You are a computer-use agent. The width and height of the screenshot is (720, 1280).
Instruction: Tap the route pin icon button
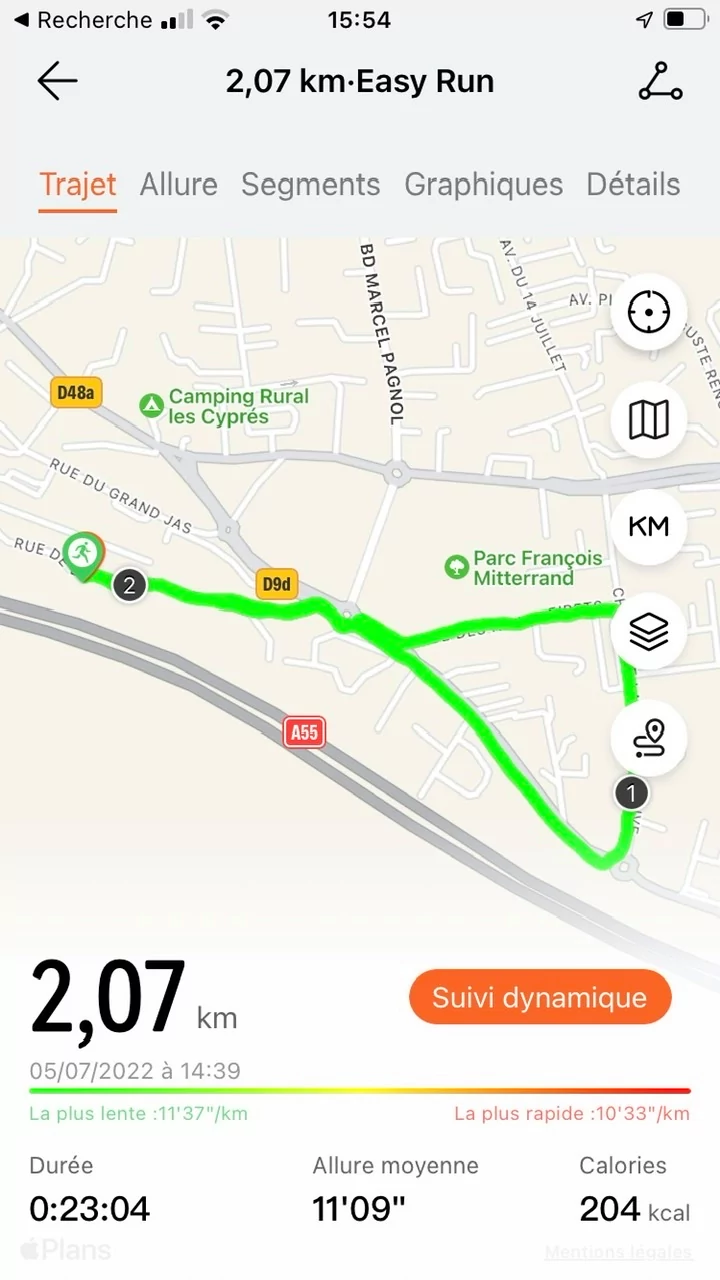click(648, 739)
